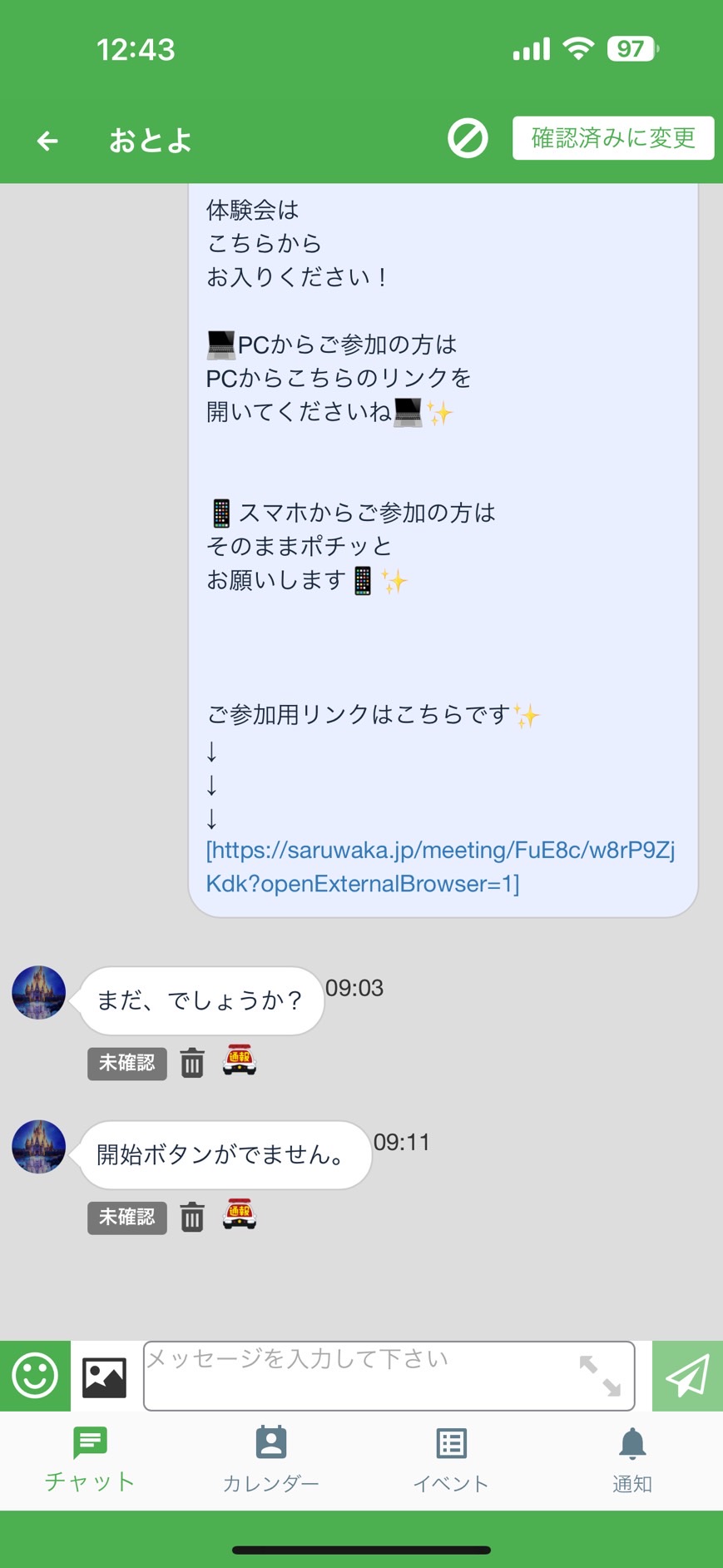Tap 未確認 under まだ、でしょうか？
Image resolution: width=723 pixels, height=1568 pixels.
click(126, 1063)
